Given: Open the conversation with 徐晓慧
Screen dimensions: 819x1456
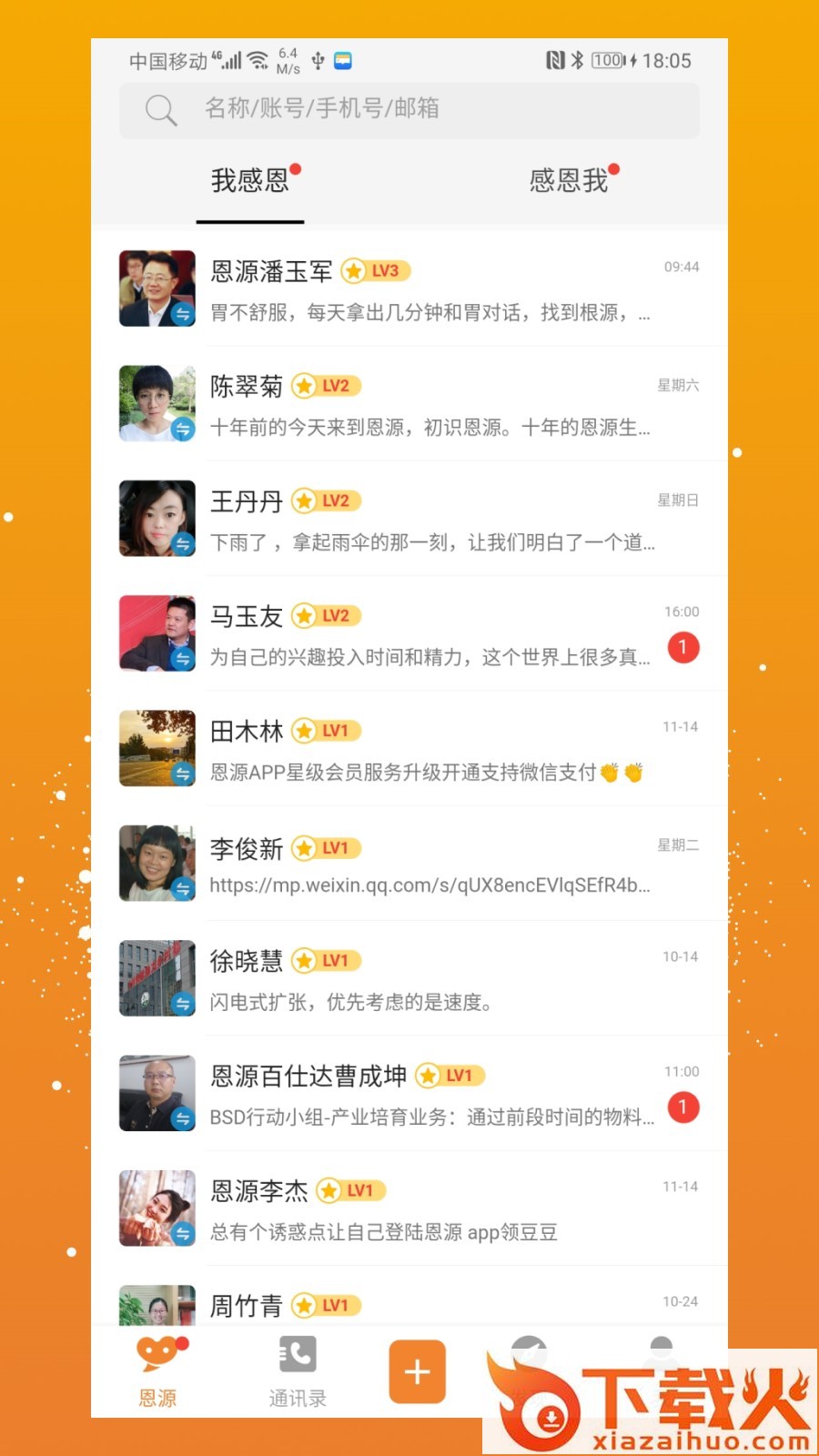Looking at the screenshot, I should coord(428,979).
